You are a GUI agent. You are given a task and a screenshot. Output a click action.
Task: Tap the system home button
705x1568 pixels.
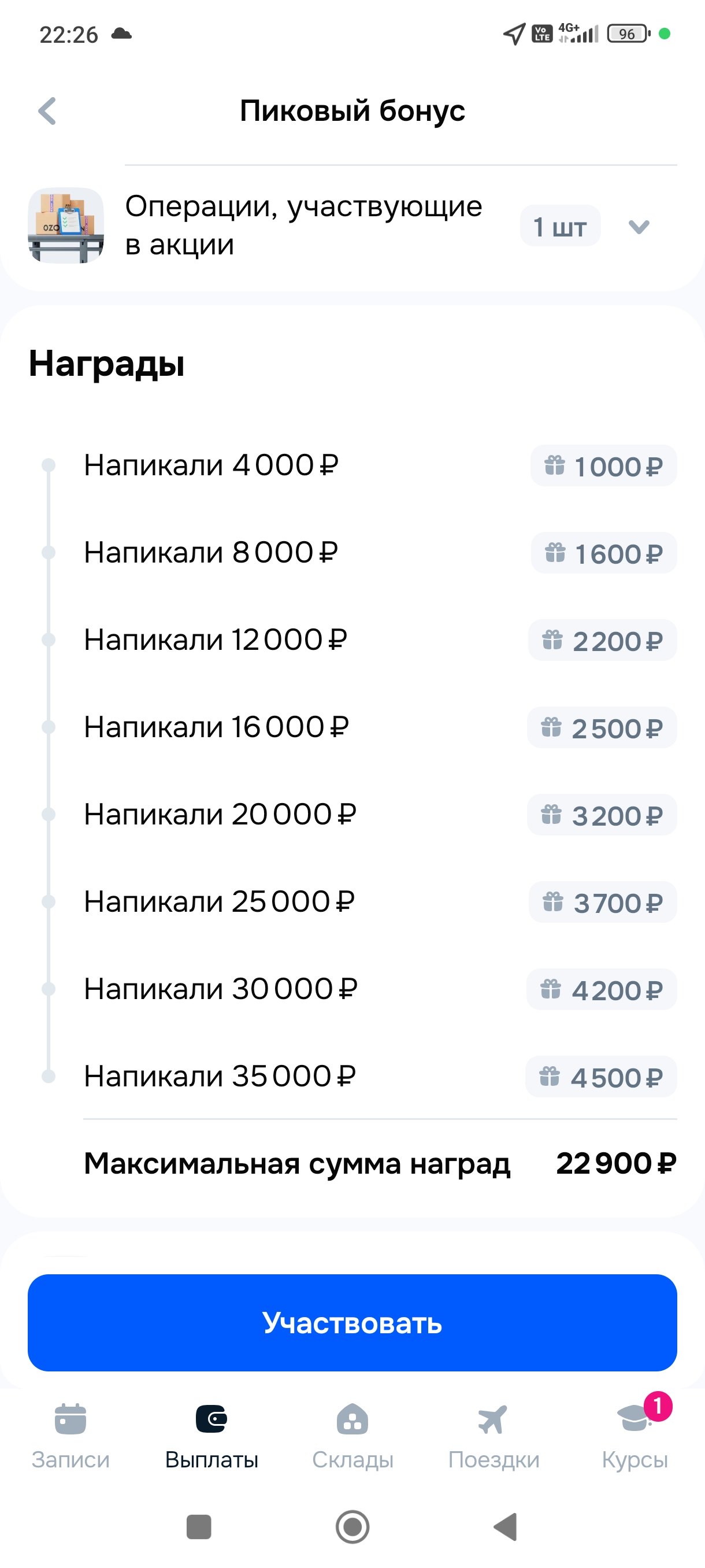tap(352, 1526)
